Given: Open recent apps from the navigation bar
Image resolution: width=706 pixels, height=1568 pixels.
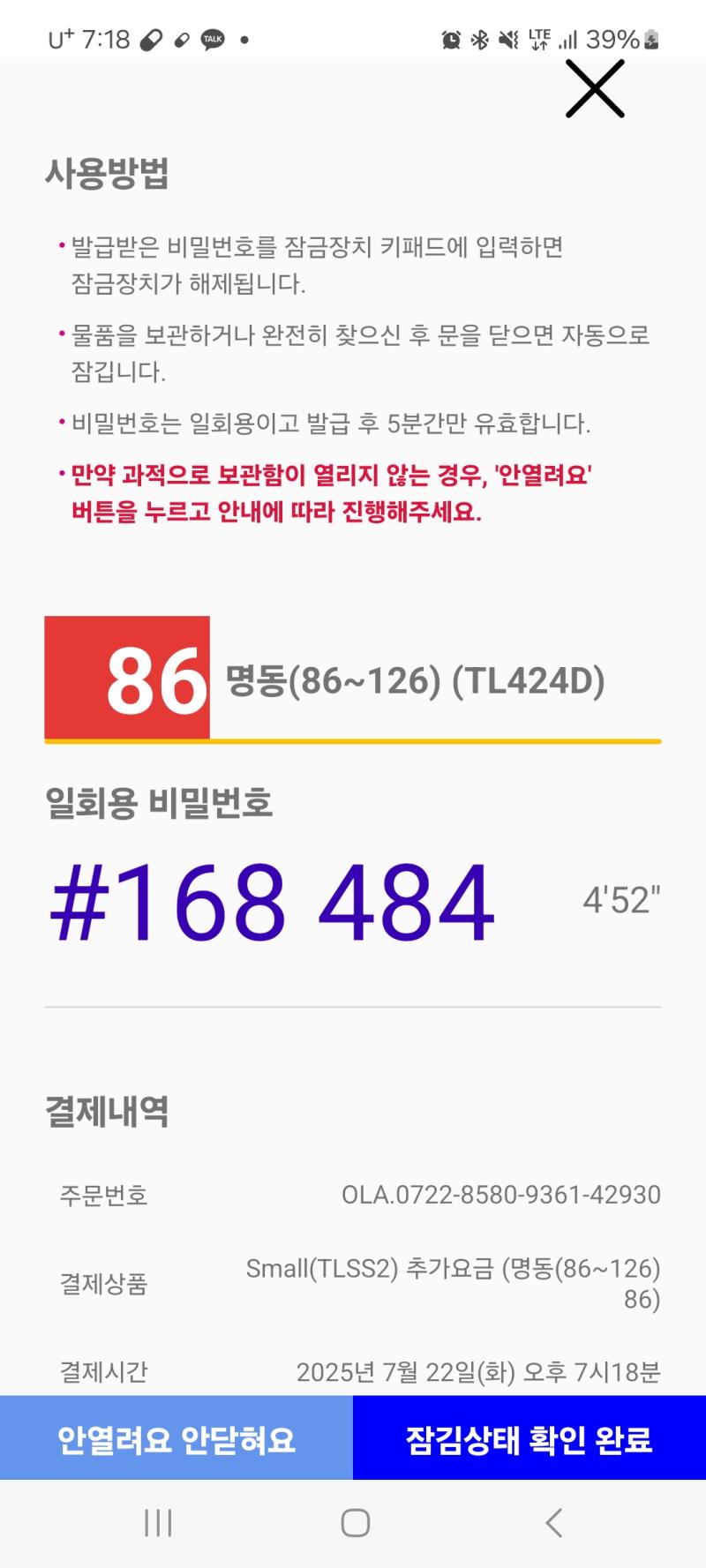Looking at the screenshot, I should [x=158, y=1523].
